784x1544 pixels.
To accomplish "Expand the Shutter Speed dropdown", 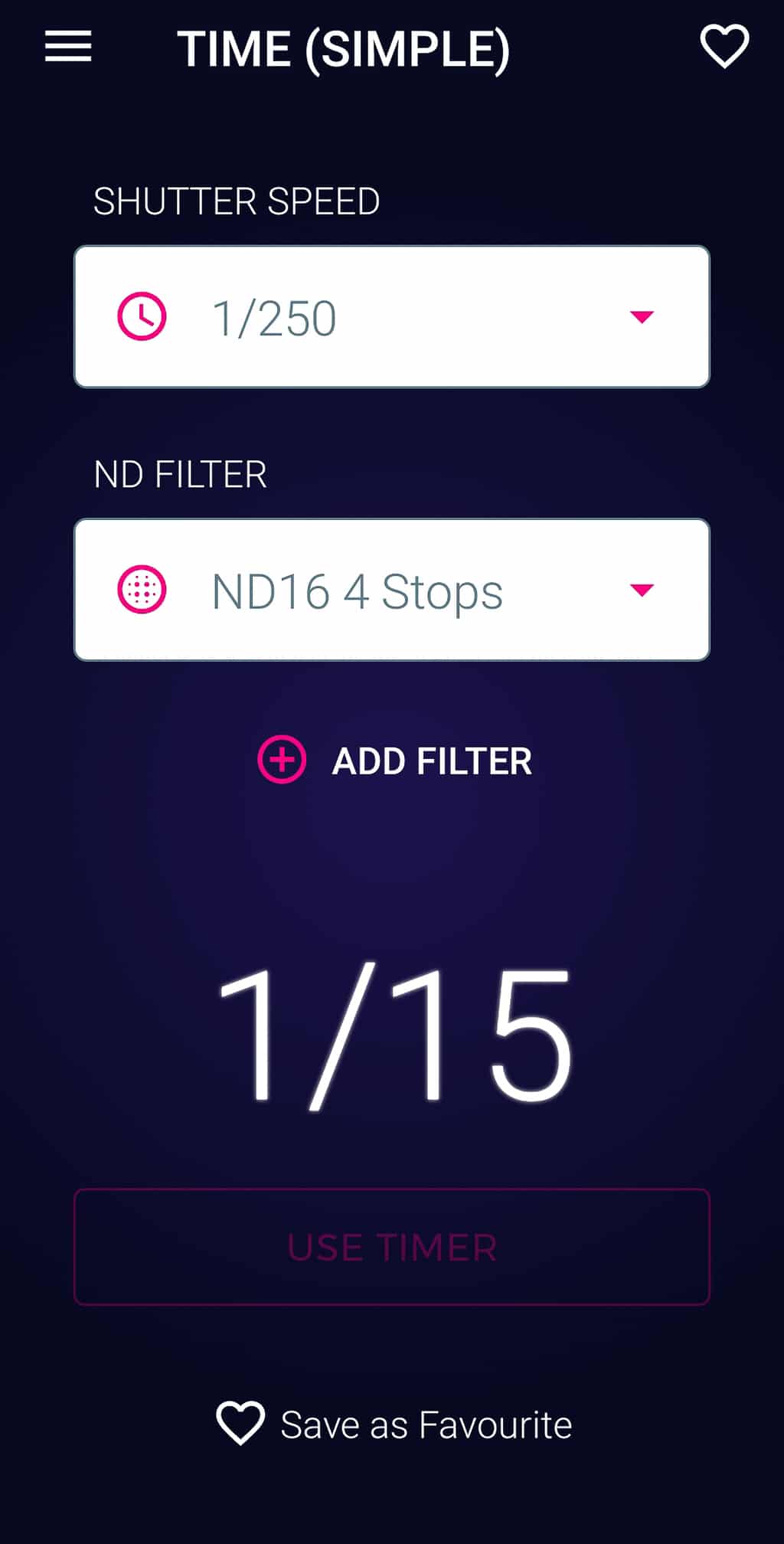I will (392, 316).
